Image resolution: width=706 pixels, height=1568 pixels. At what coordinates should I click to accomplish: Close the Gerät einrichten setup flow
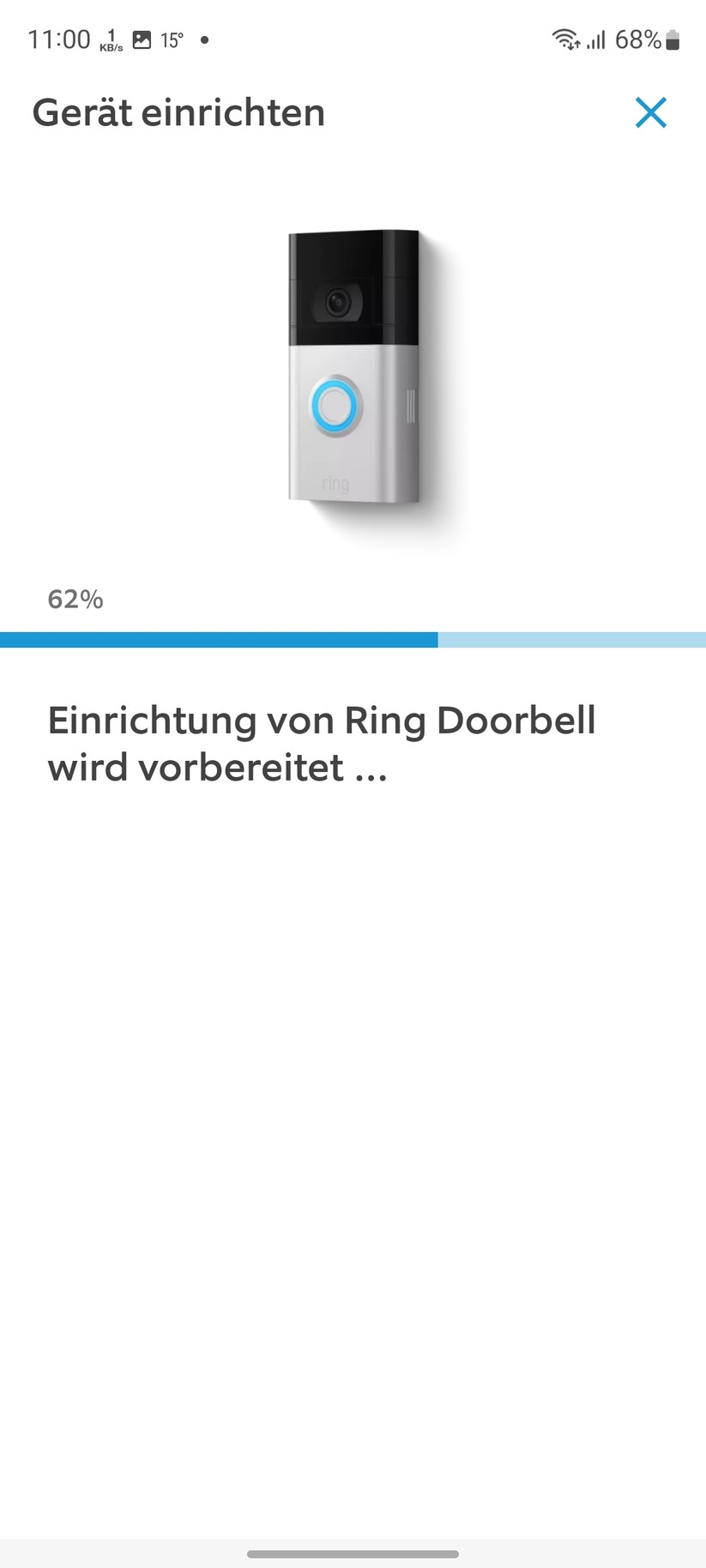pyautogui.click(x=651, y=112)
